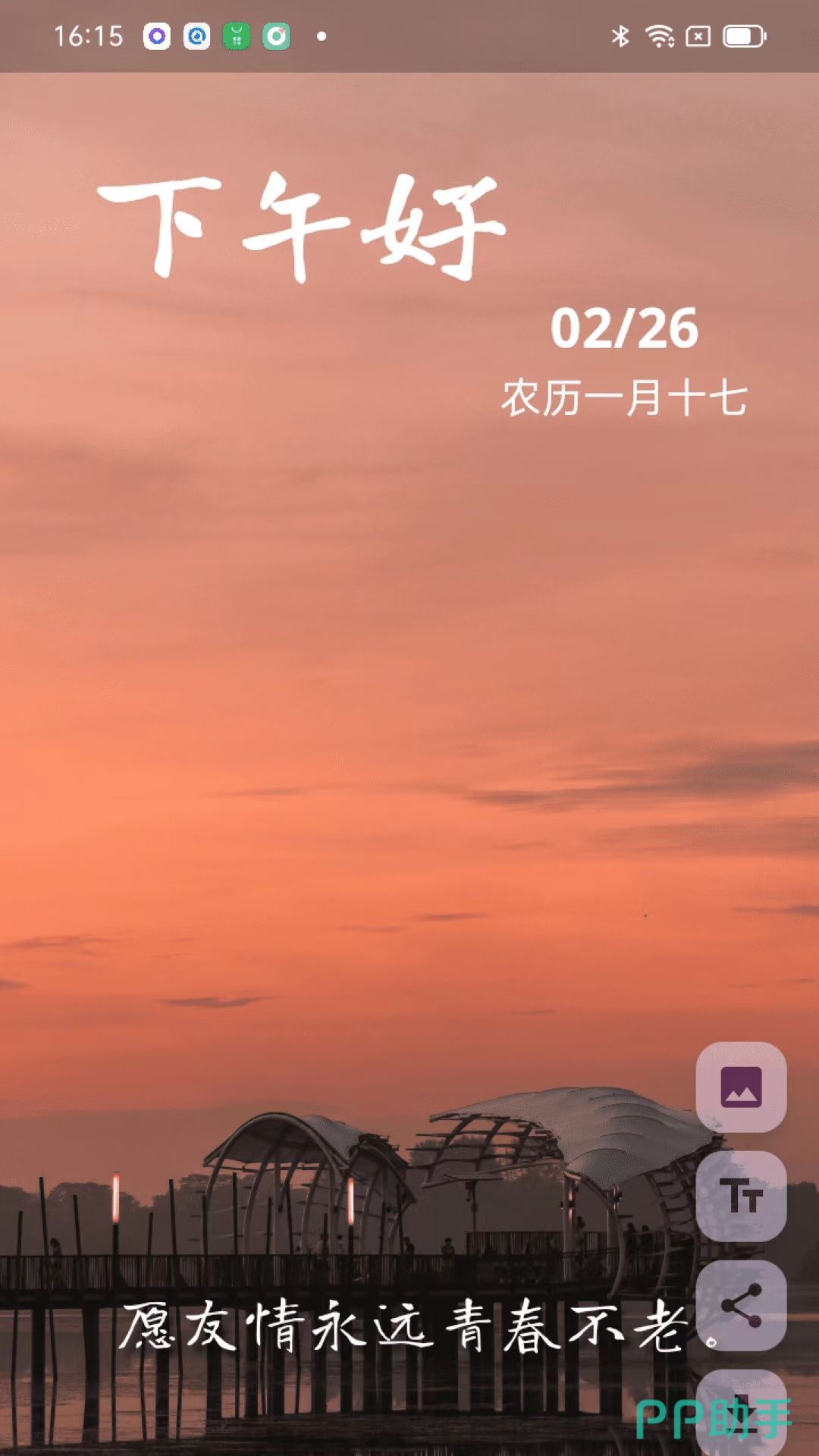Change the background image
819x1456 pixels.
click(x=741, y=1087)
